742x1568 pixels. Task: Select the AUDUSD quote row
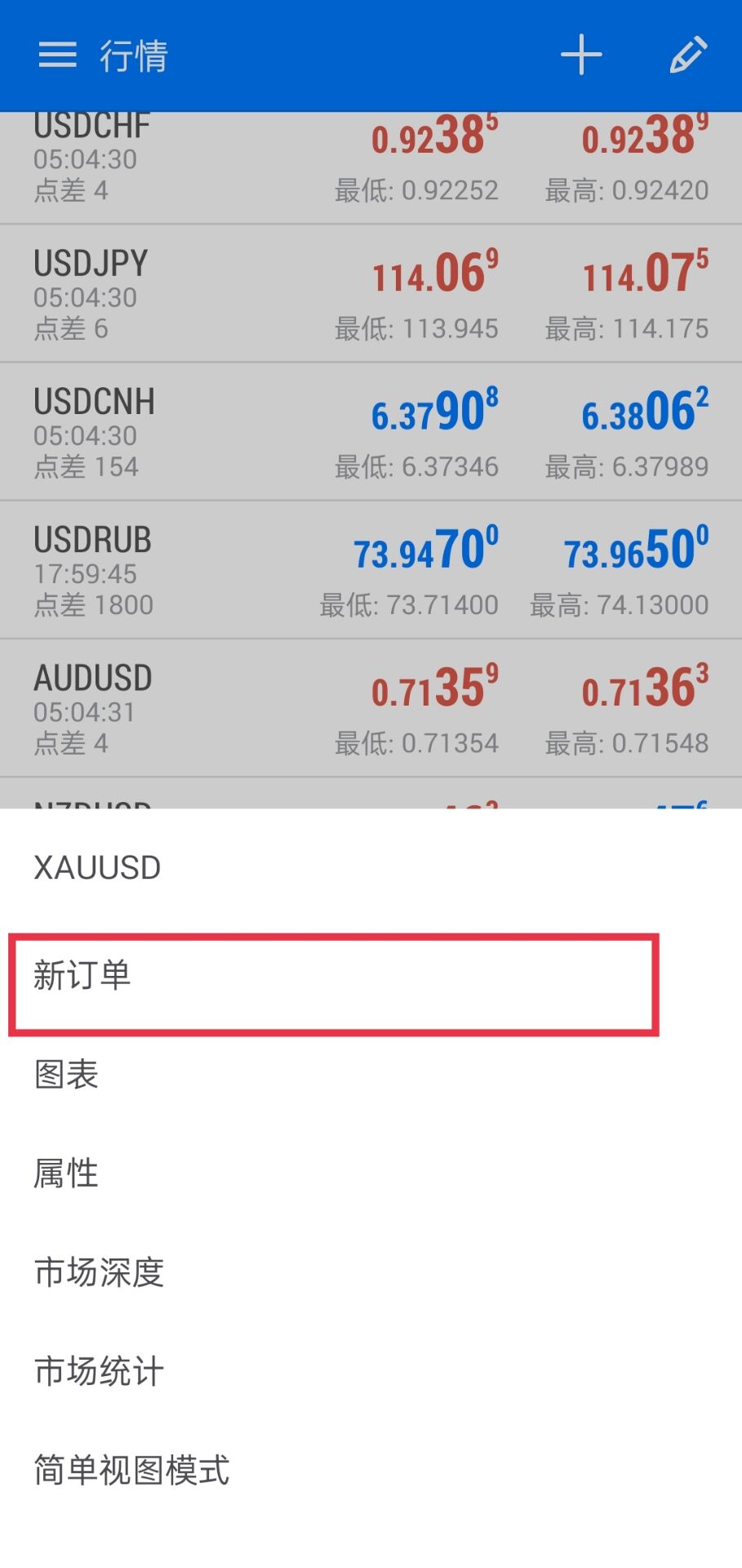coord(371,708)
